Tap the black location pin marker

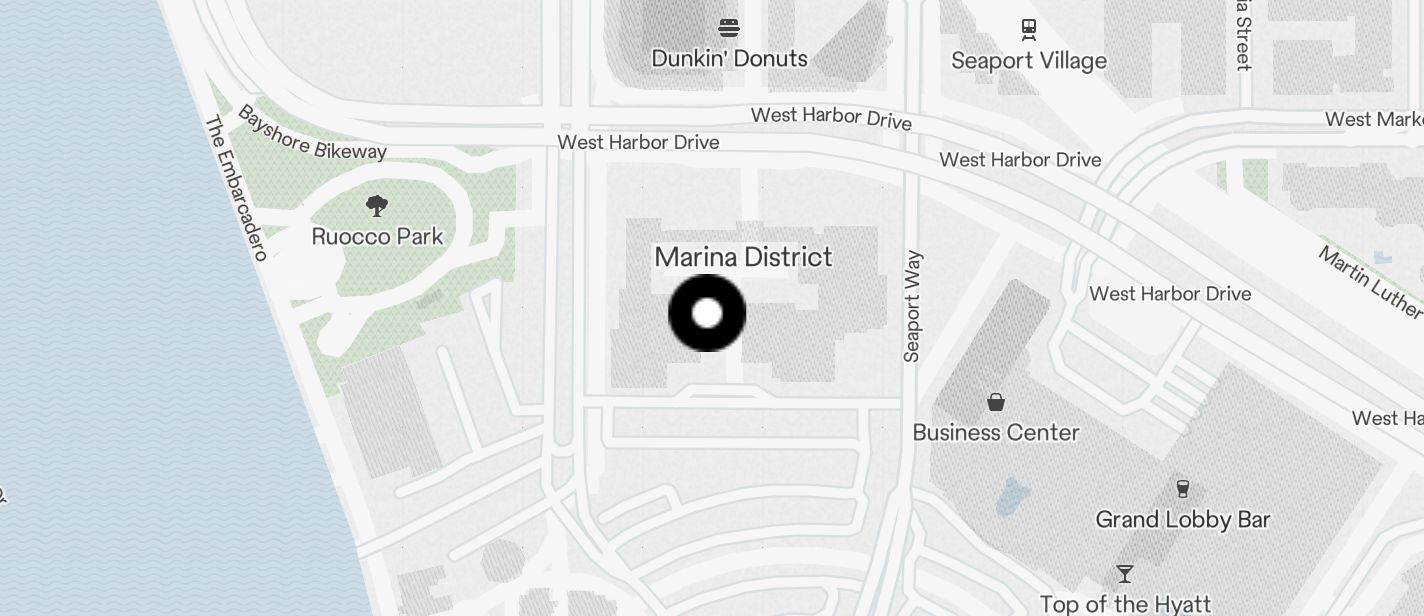707,313
